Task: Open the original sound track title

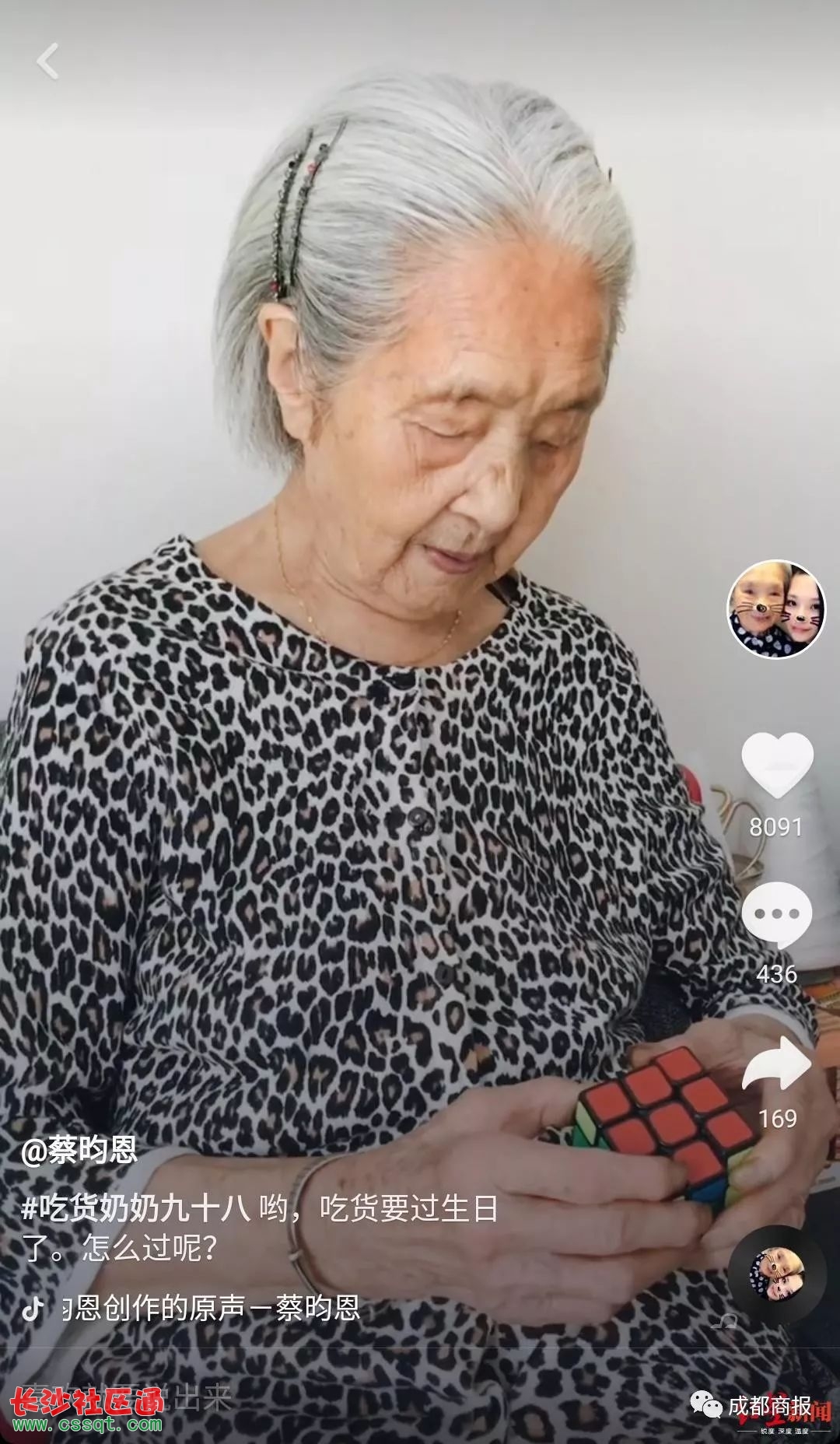Action: [212, 1309]
